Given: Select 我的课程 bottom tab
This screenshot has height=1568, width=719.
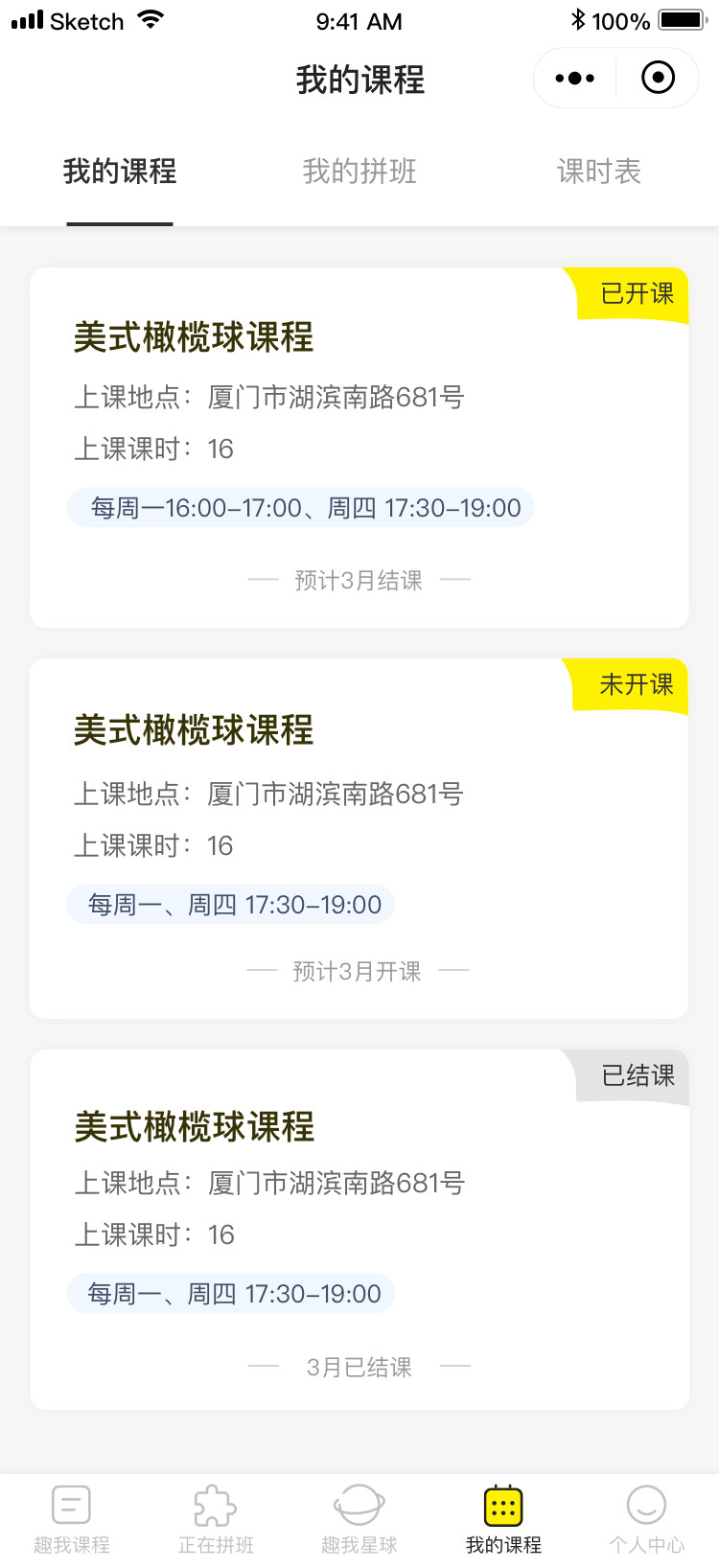Looking at the screenshot, I should click(x=503, y=1520).
